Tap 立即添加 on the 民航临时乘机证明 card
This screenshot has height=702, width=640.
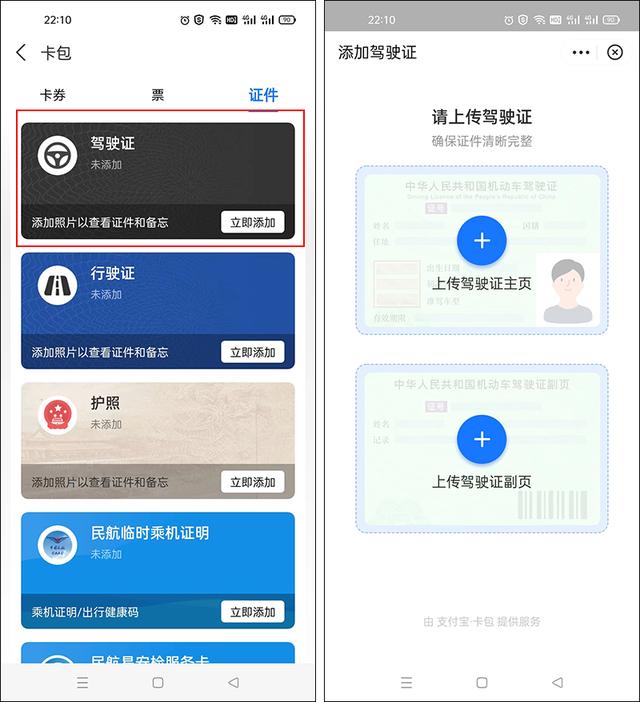click(252, 612)
